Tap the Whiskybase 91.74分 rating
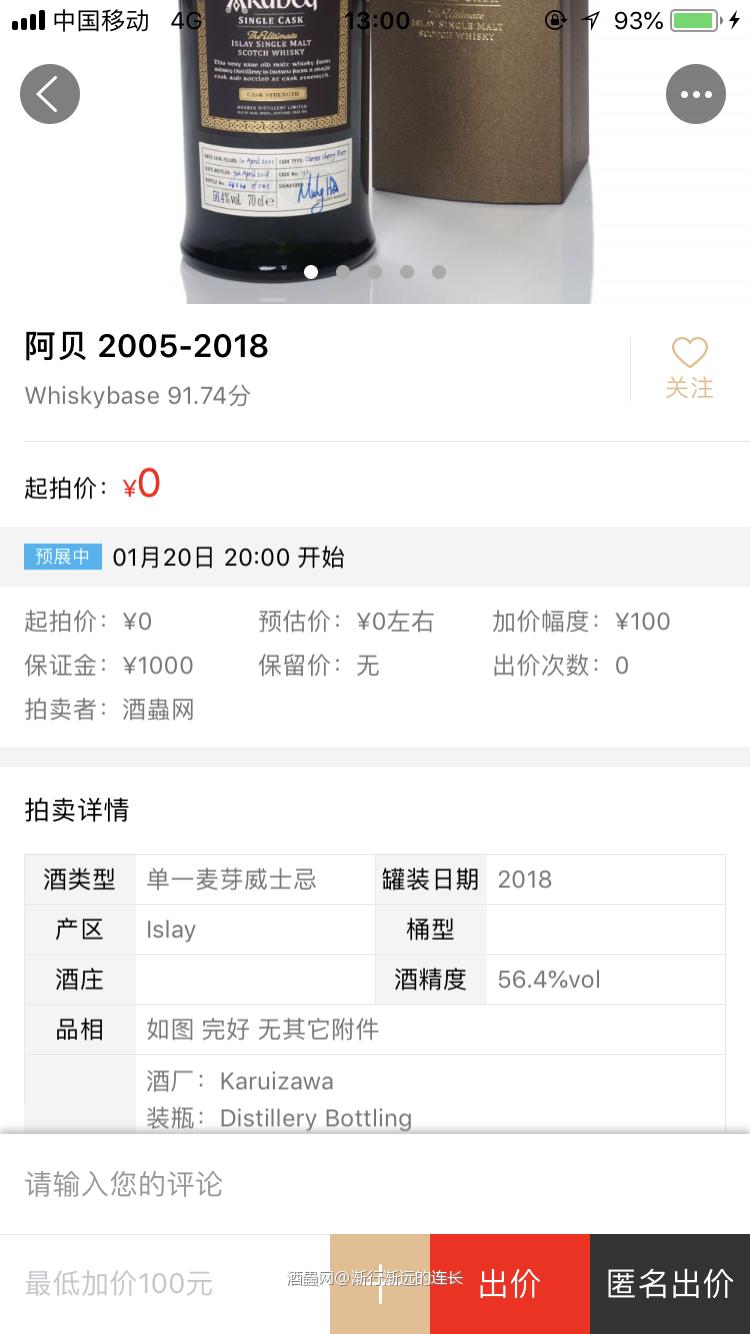The image size is (750, 1334). click(137, 395)
